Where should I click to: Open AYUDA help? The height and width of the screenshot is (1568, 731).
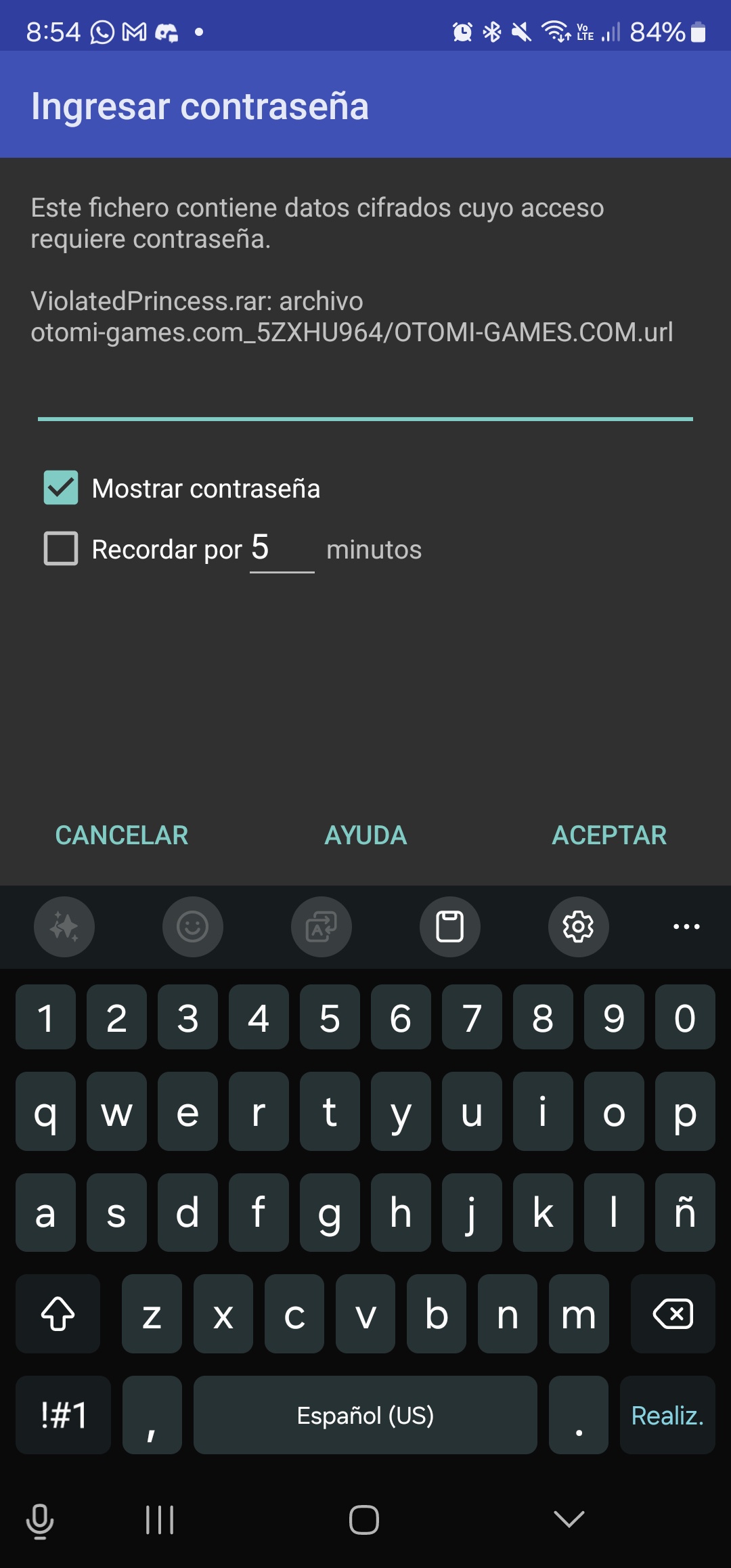(x=365, y=835)
